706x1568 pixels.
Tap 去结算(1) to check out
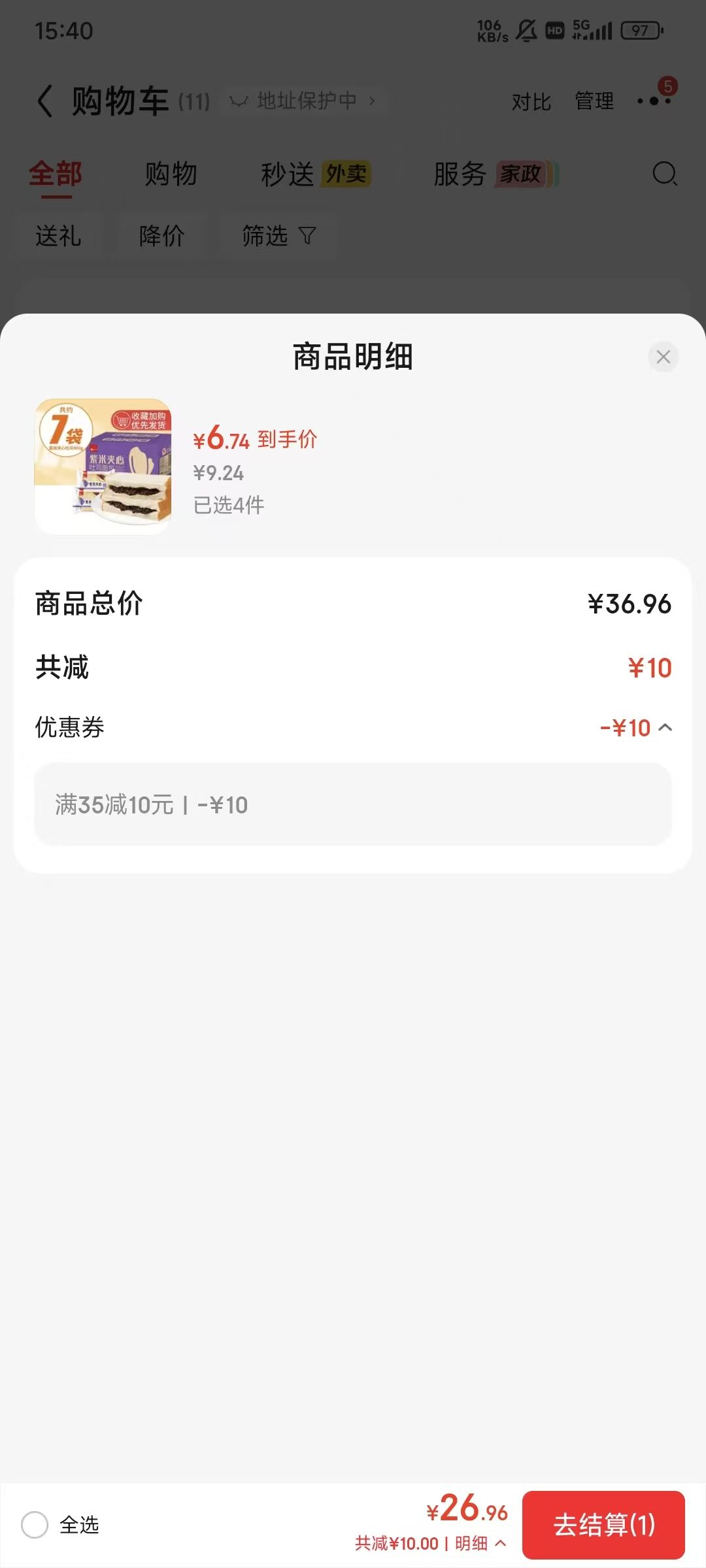point(603,1525)
